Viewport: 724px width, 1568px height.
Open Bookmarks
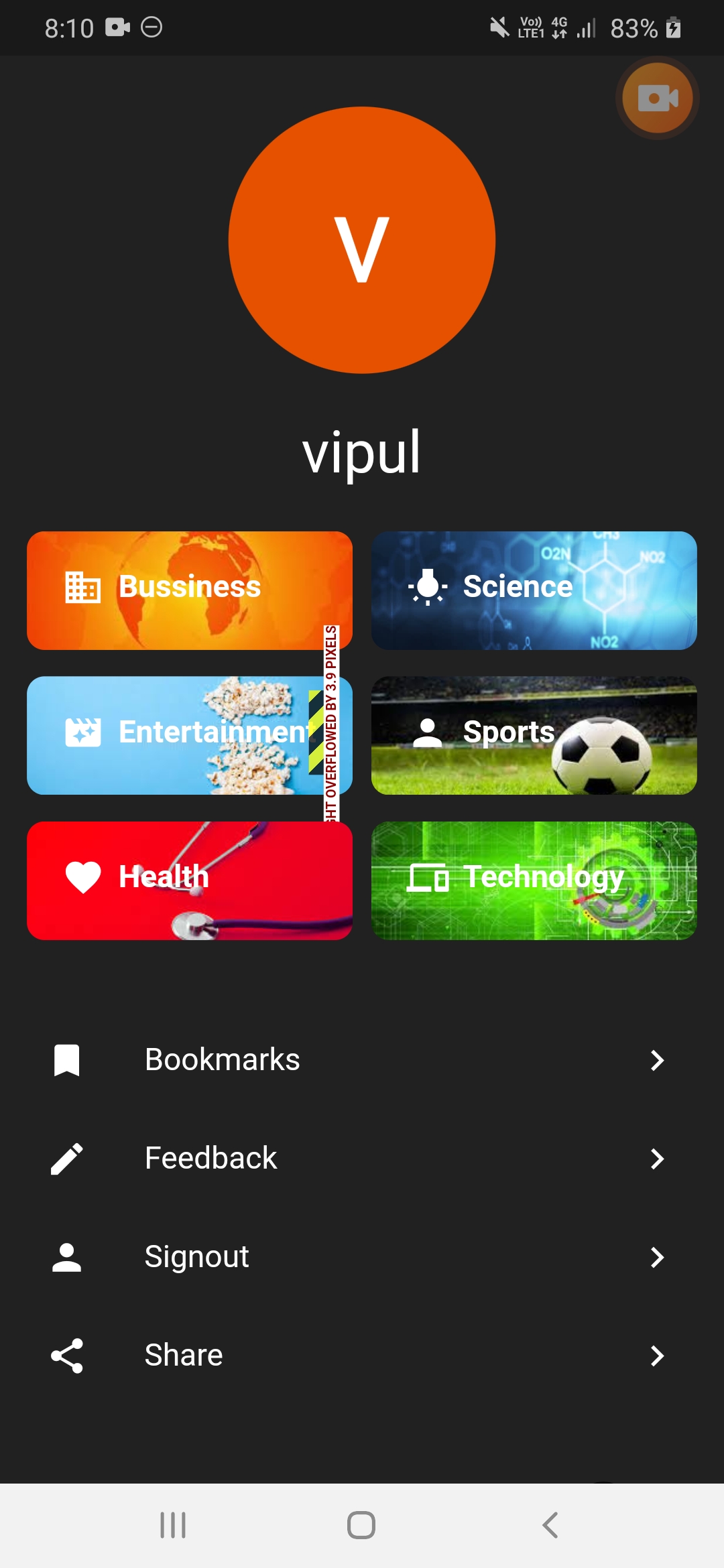click(x=362, y=1060)
